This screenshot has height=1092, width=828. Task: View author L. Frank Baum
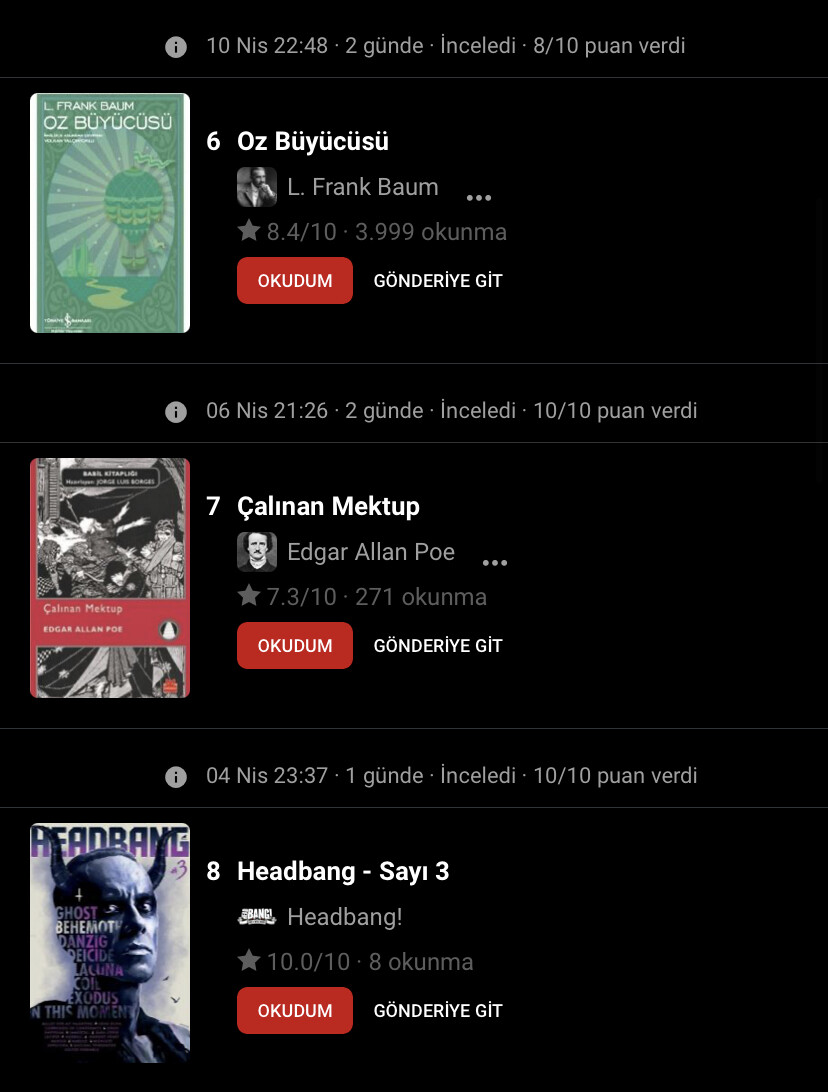pyautogui.click(x=362, y=187)
